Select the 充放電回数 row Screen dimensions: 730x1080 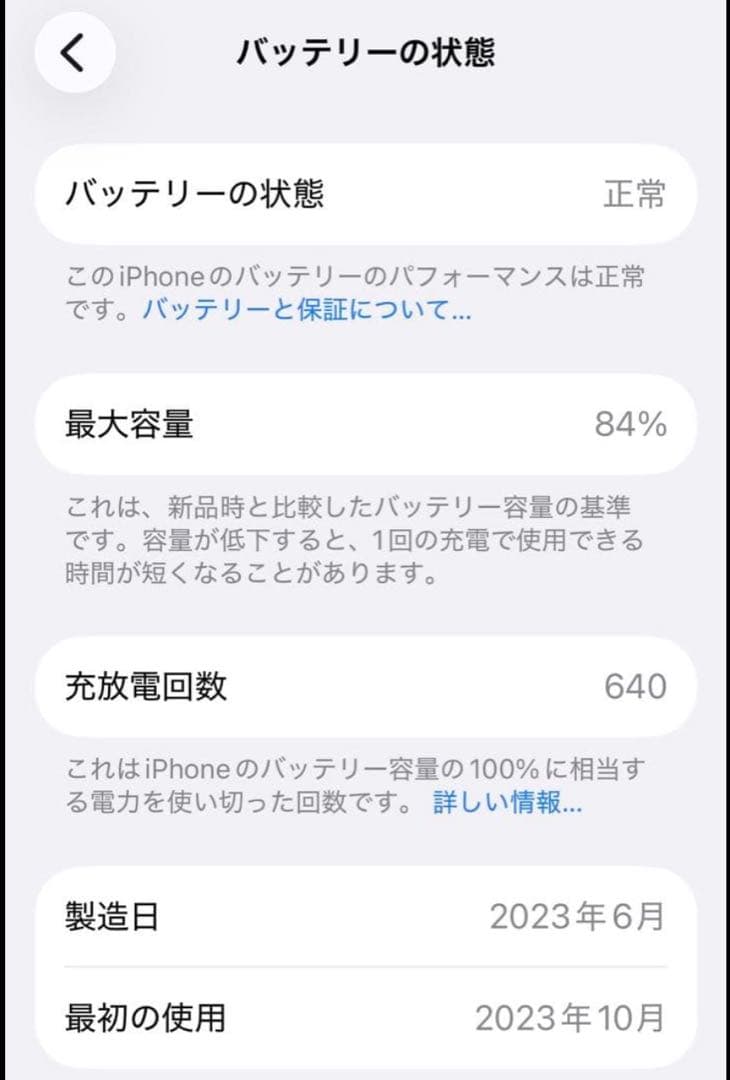[365, 685]
